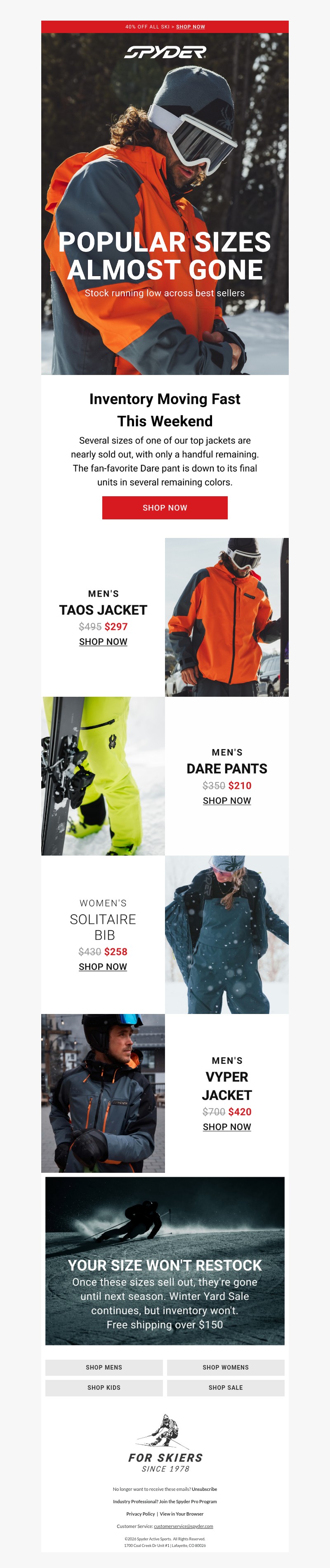The width and height of the screenshot is (330, 1568).
Task: View the Vyper Jacket product image
Action: pos(103,1093)
